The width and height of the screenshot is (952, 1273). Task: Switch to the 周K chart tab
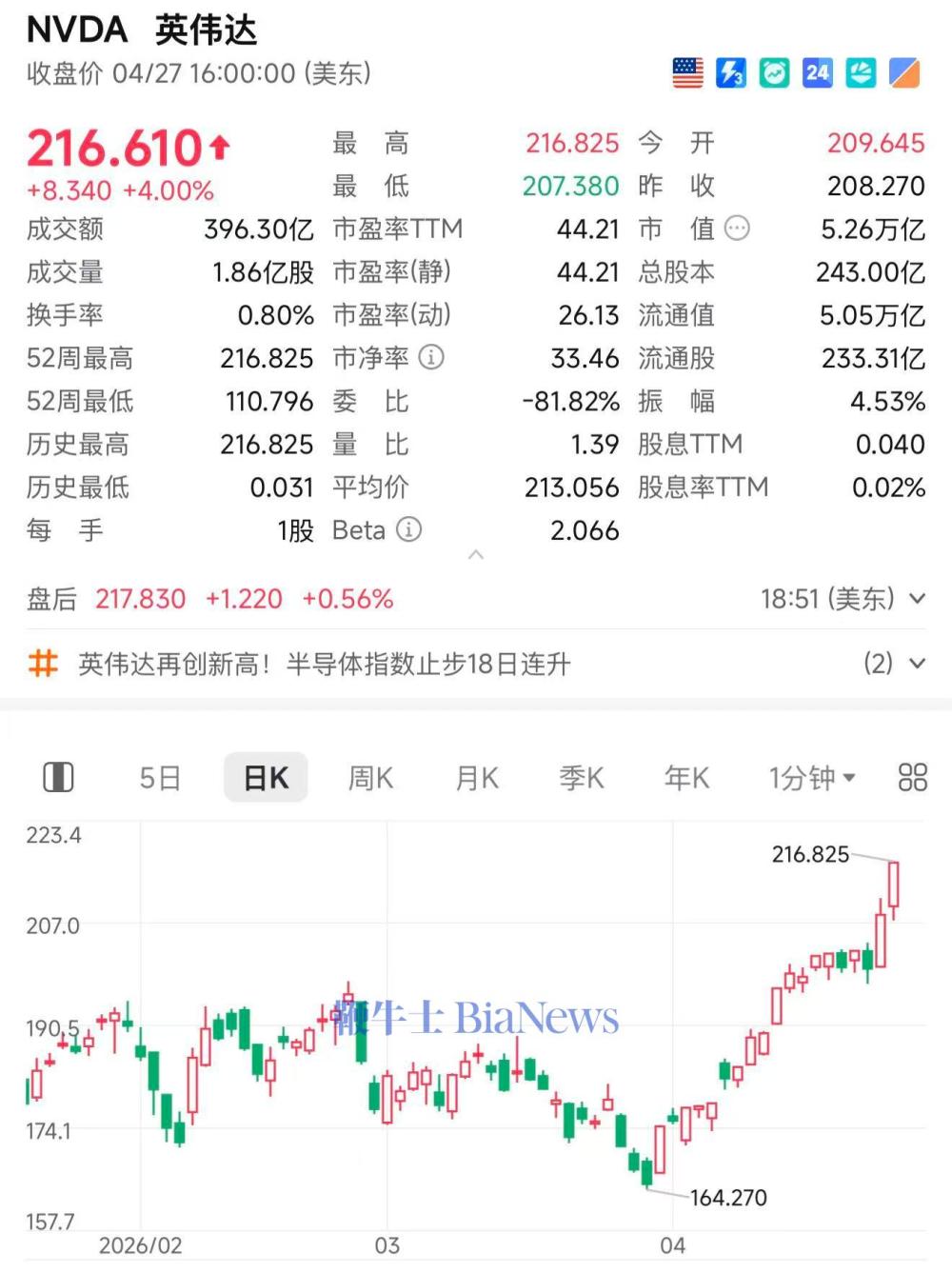370,778
